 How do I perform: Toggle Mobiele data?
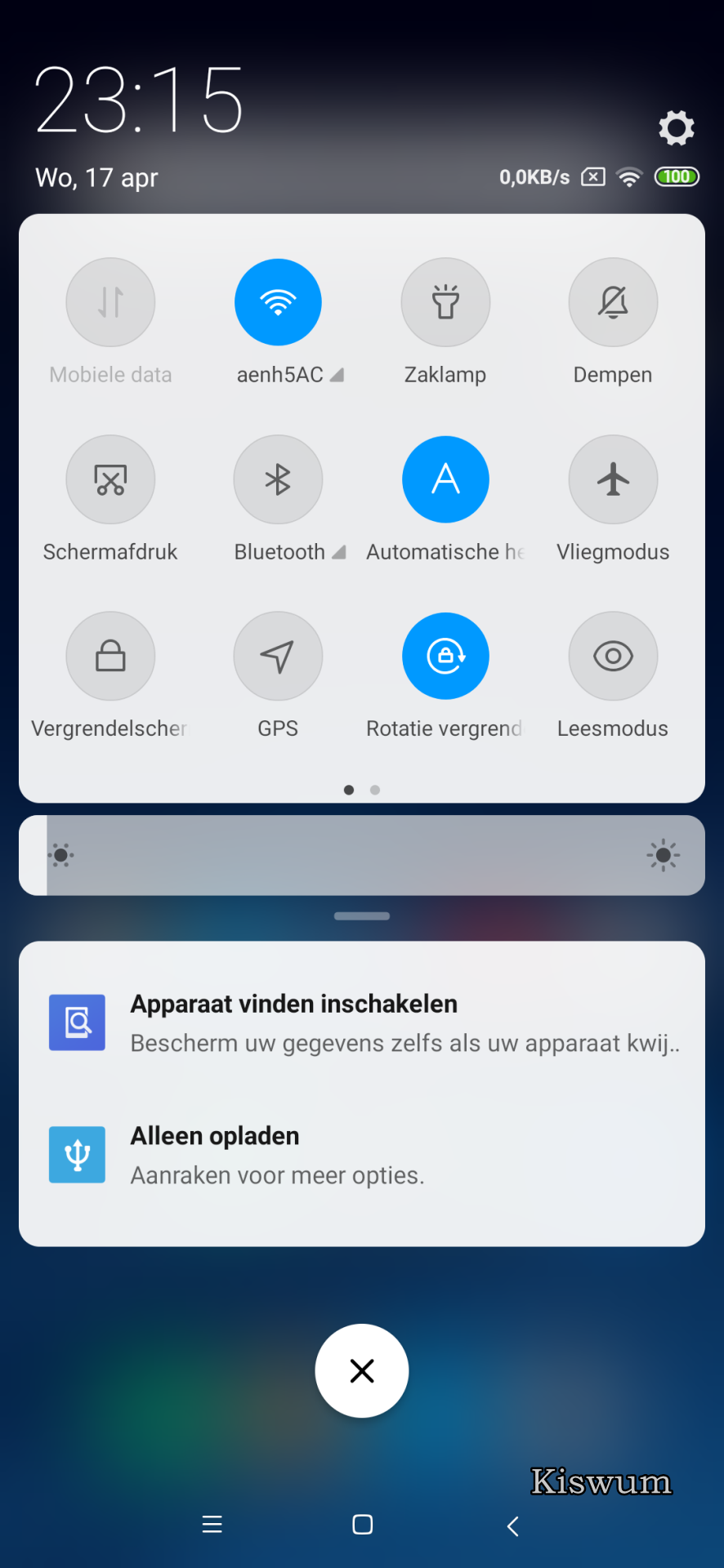tap(110, 302)
